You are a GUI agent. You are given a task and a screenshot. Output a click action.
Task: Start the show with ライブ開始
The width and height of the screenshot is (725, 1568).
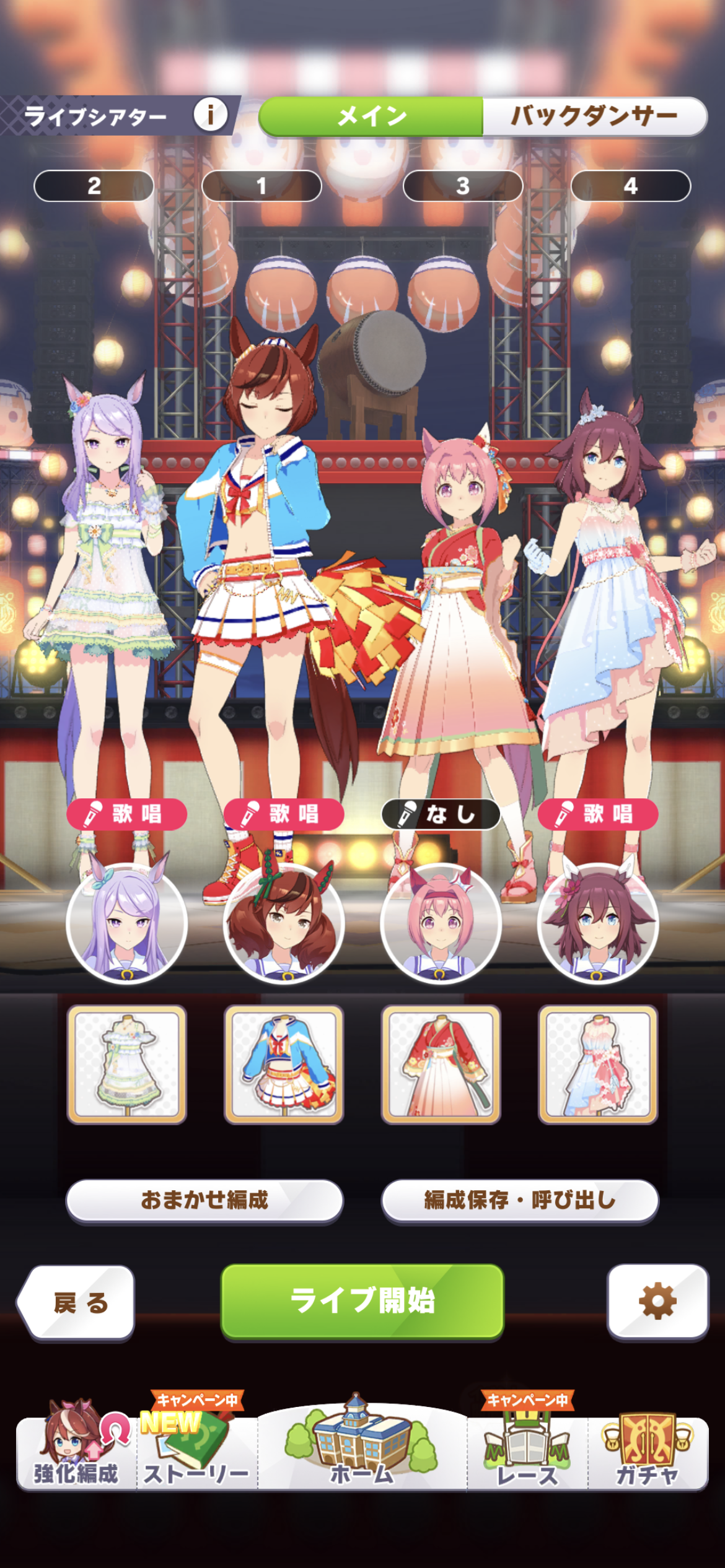click(x=362, y=1300)
